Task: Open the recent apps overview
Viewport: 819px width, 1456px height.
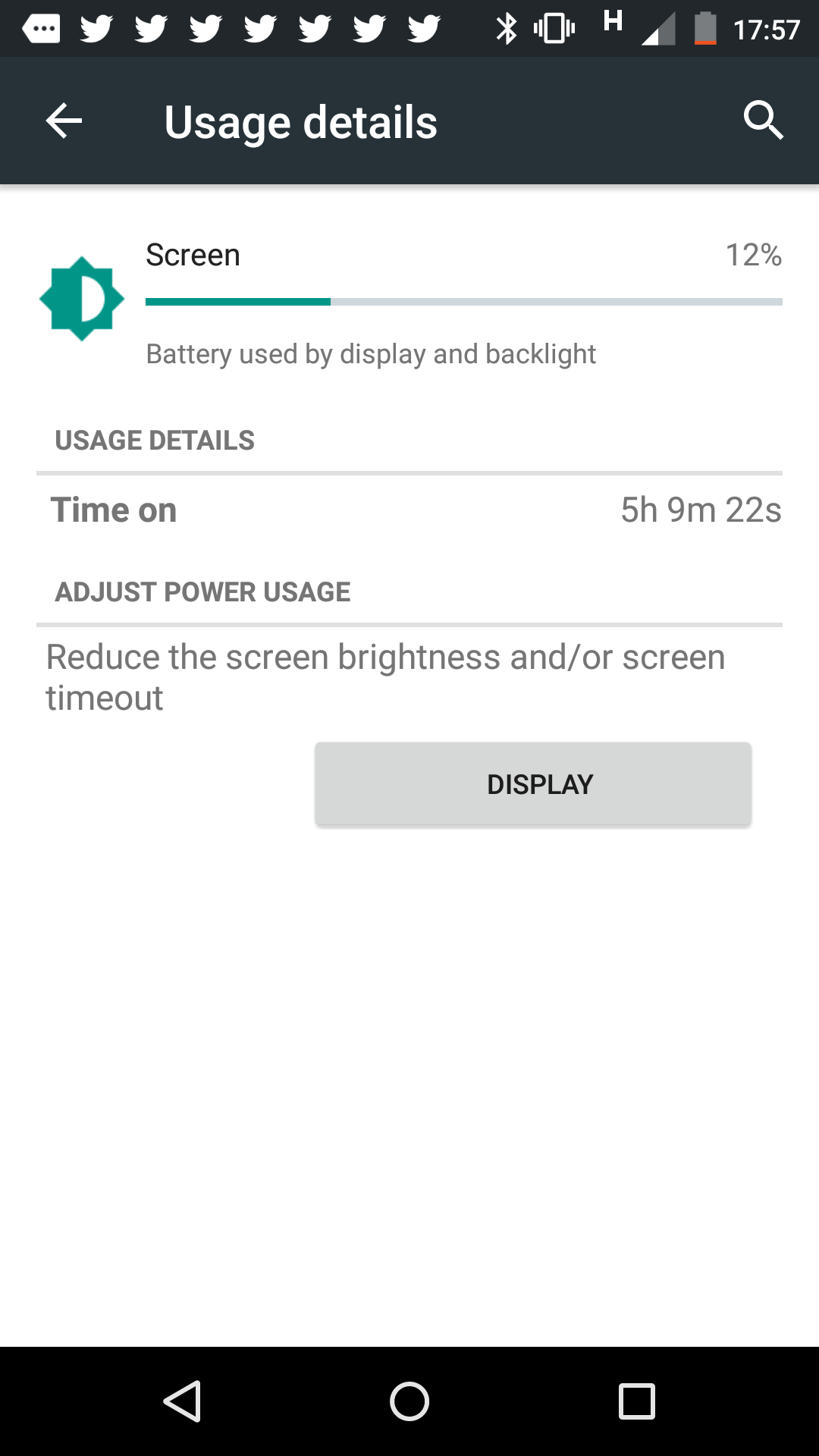Action: coord(636,1401)
